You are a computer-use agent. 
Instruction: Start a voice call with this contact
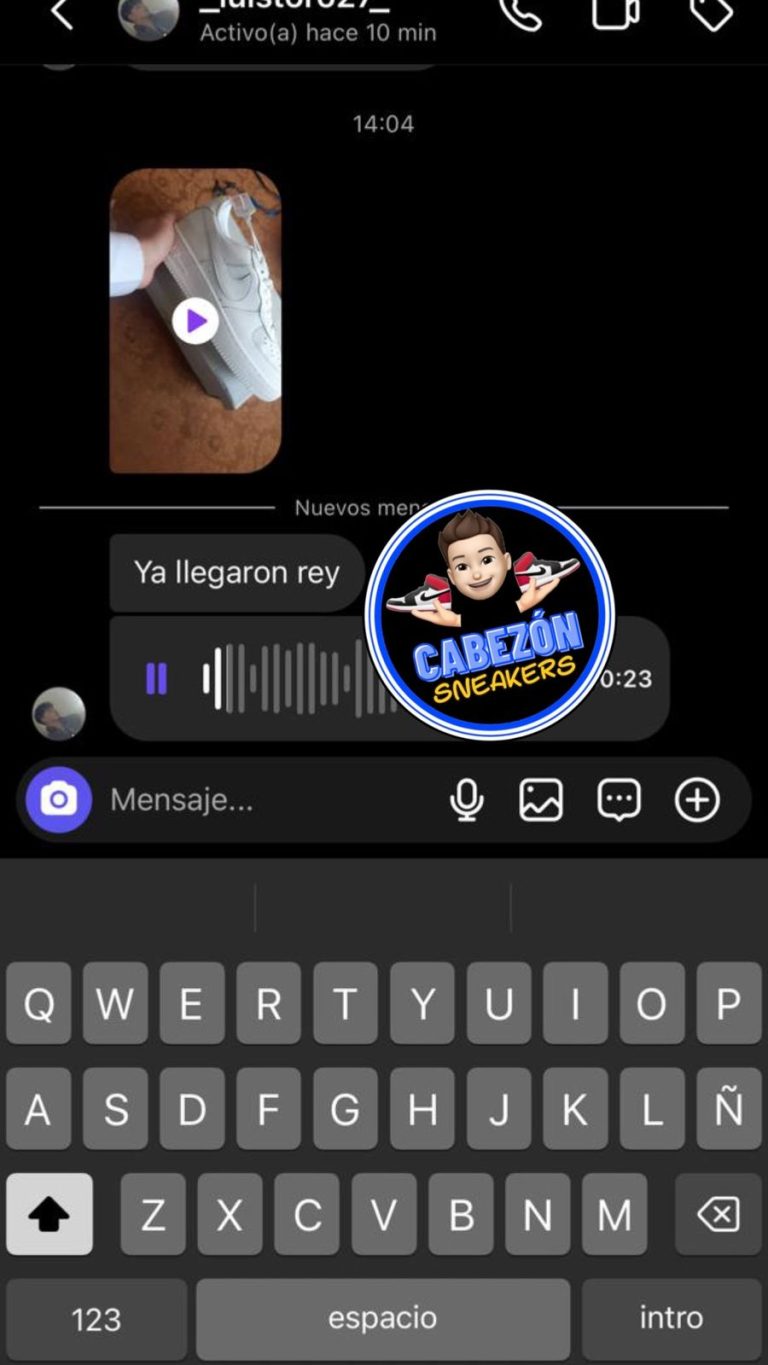tap(520, 12)
